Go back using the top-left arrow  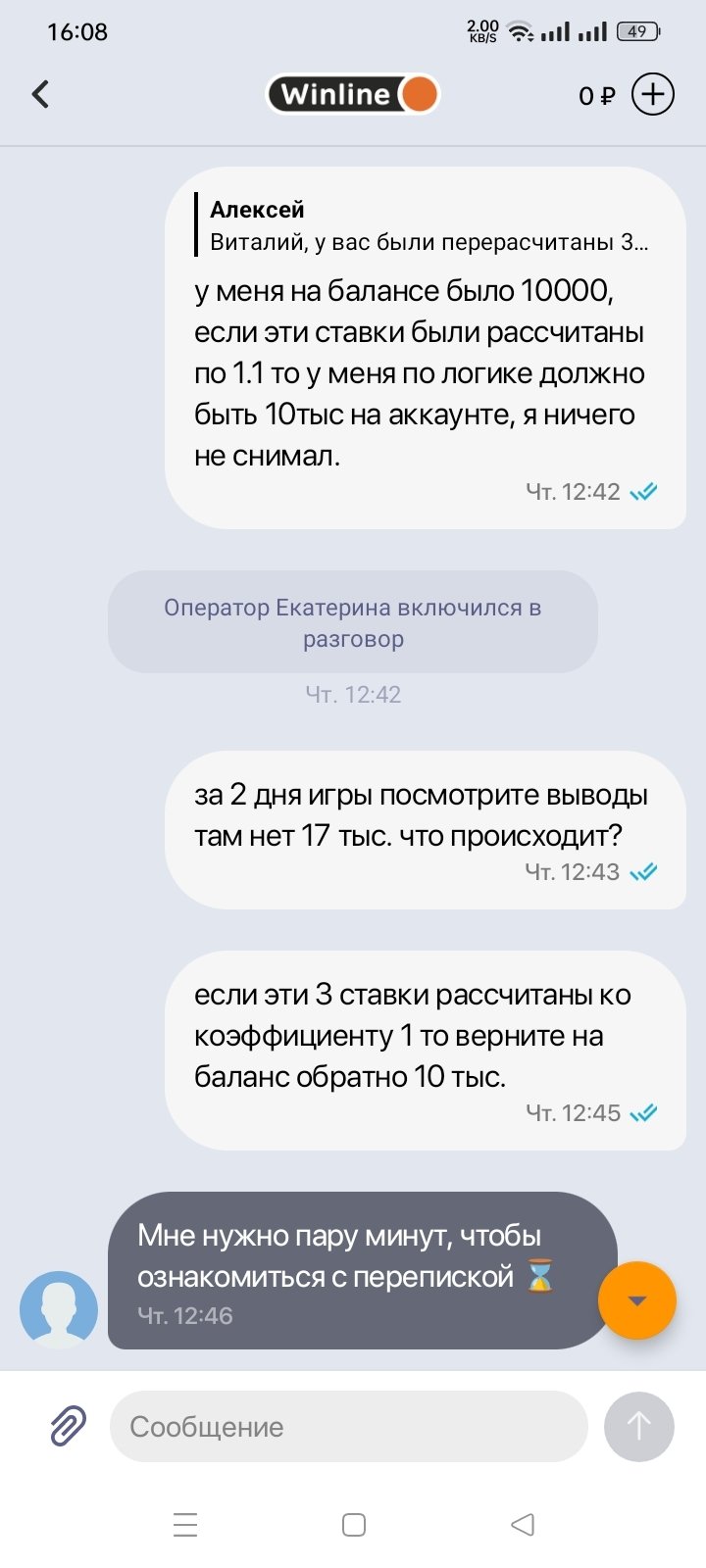point(40,94)
